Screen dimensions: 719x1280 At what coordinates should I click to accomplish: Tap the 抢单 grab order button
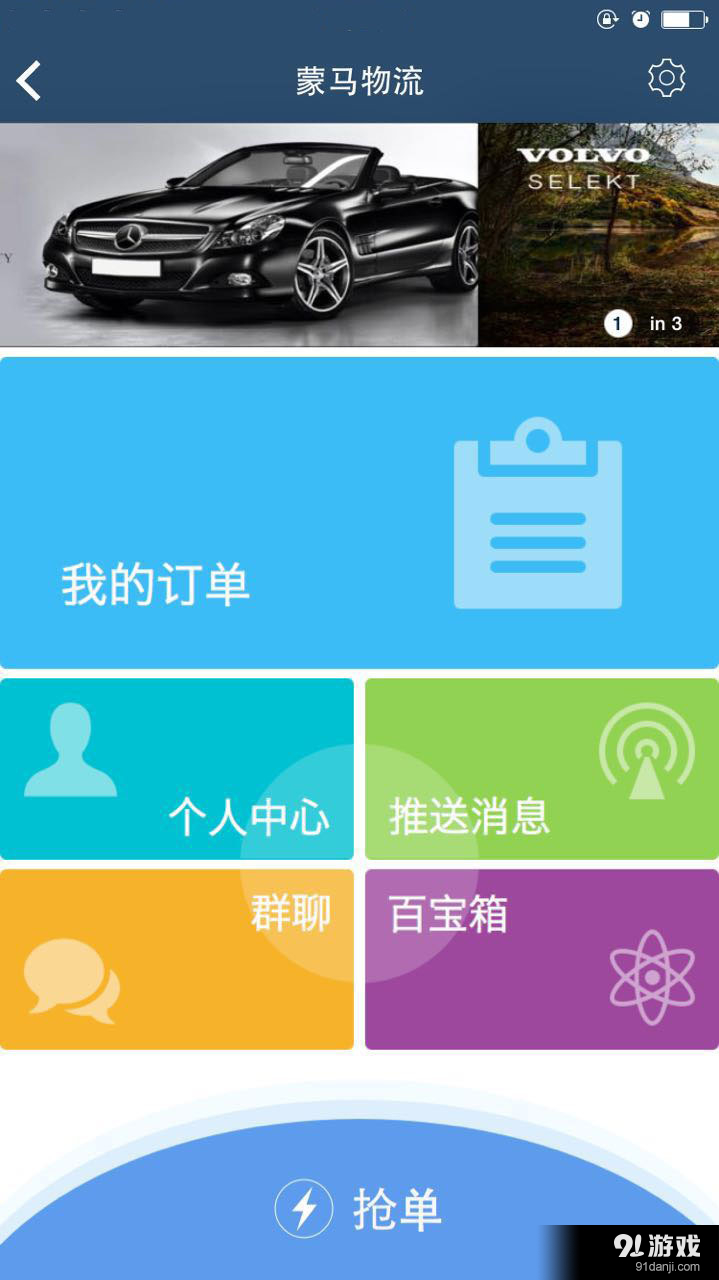click(360, 1209)
